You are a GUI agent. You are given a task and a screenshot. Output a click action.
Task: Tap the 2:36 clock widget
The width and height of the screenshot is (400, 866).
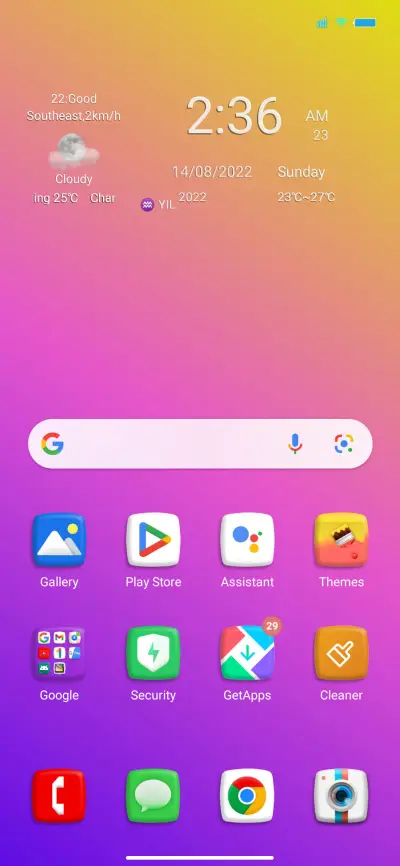click(x=234, y=116)
